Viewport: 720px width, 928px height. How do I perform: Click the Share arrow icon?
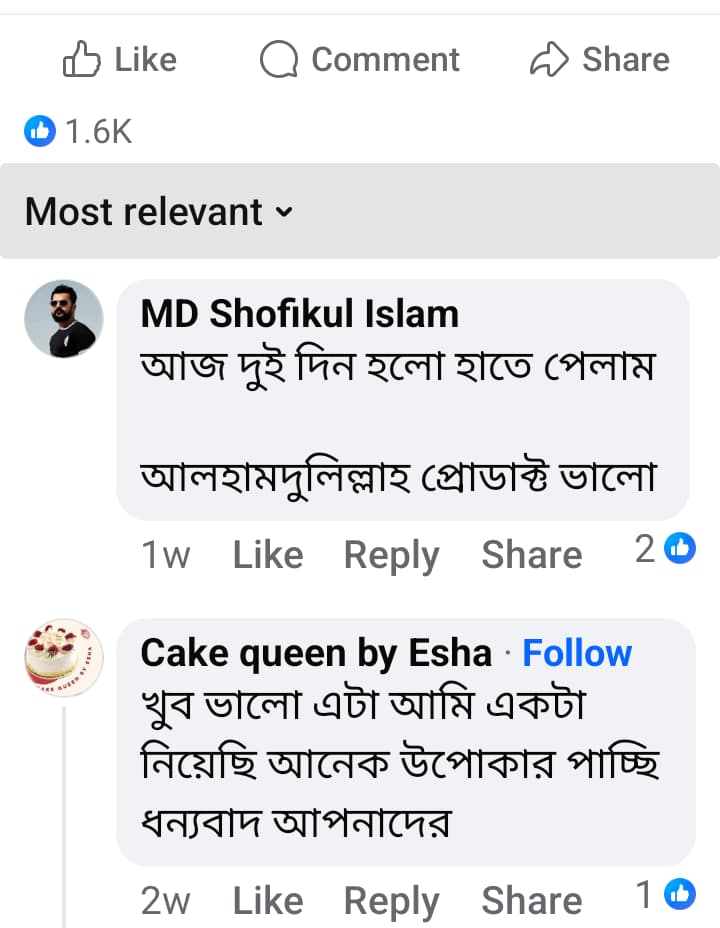[547, 59]
